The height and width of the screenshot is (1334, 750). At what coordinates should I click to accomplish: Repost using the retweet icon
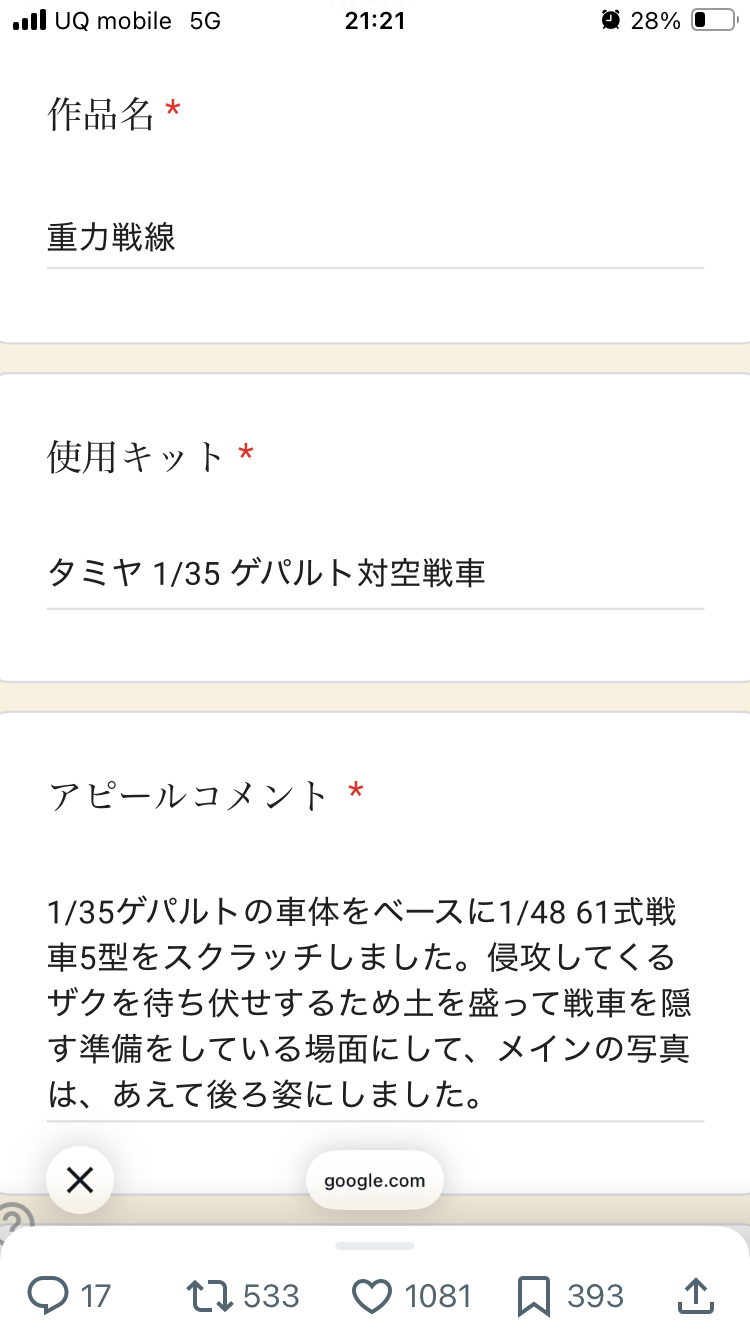pyautogui.click(x=210, y=1296)
